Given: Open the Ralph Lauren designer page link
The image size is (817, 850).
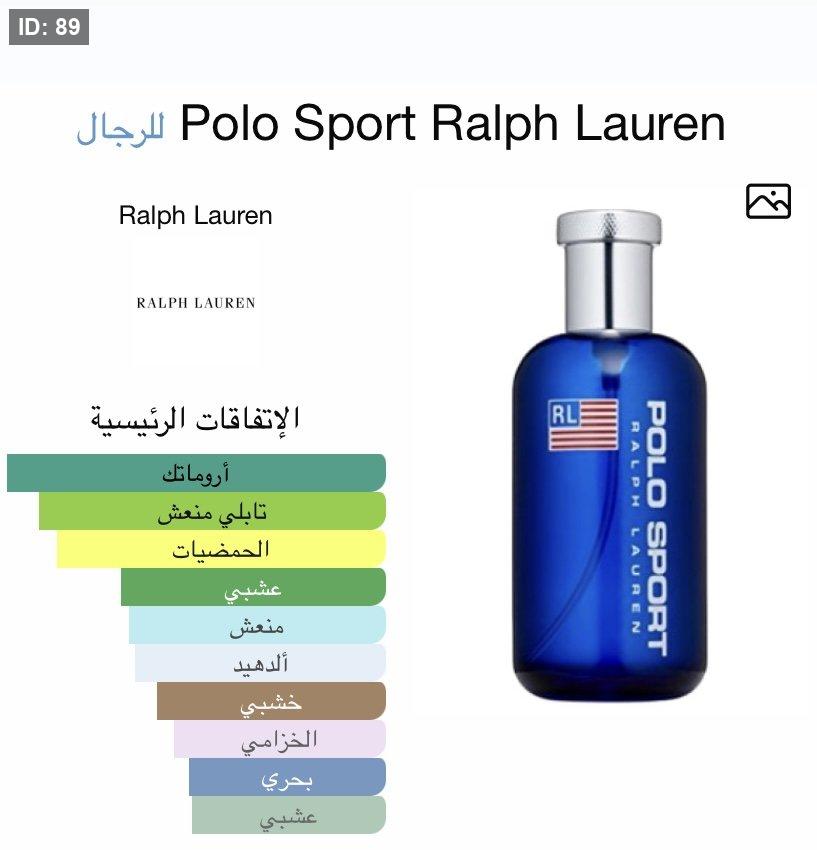Looking at the screenshot, I should [195, 216].
